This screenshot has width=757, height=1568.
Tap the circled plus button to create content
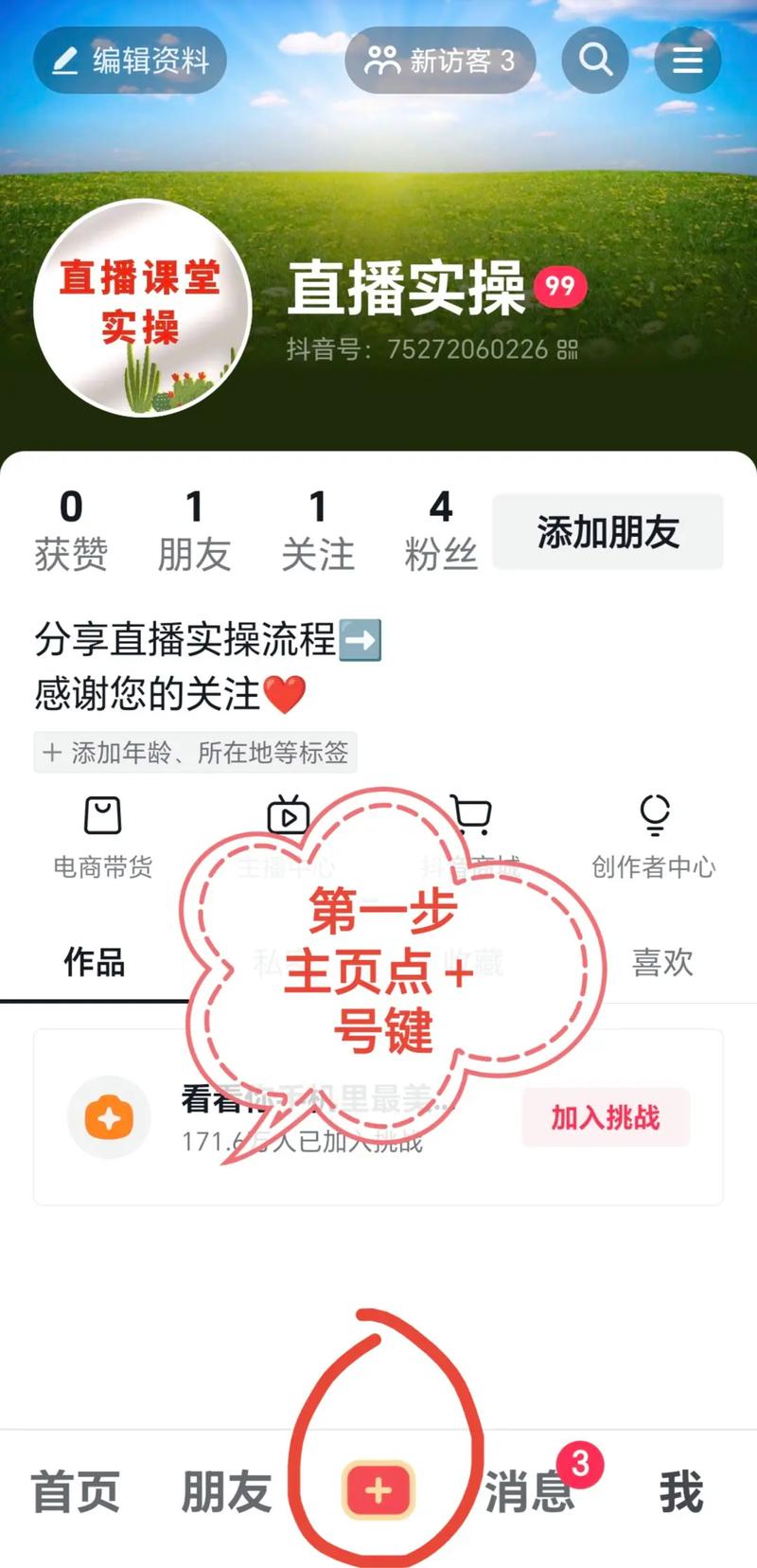(378, 1489)
